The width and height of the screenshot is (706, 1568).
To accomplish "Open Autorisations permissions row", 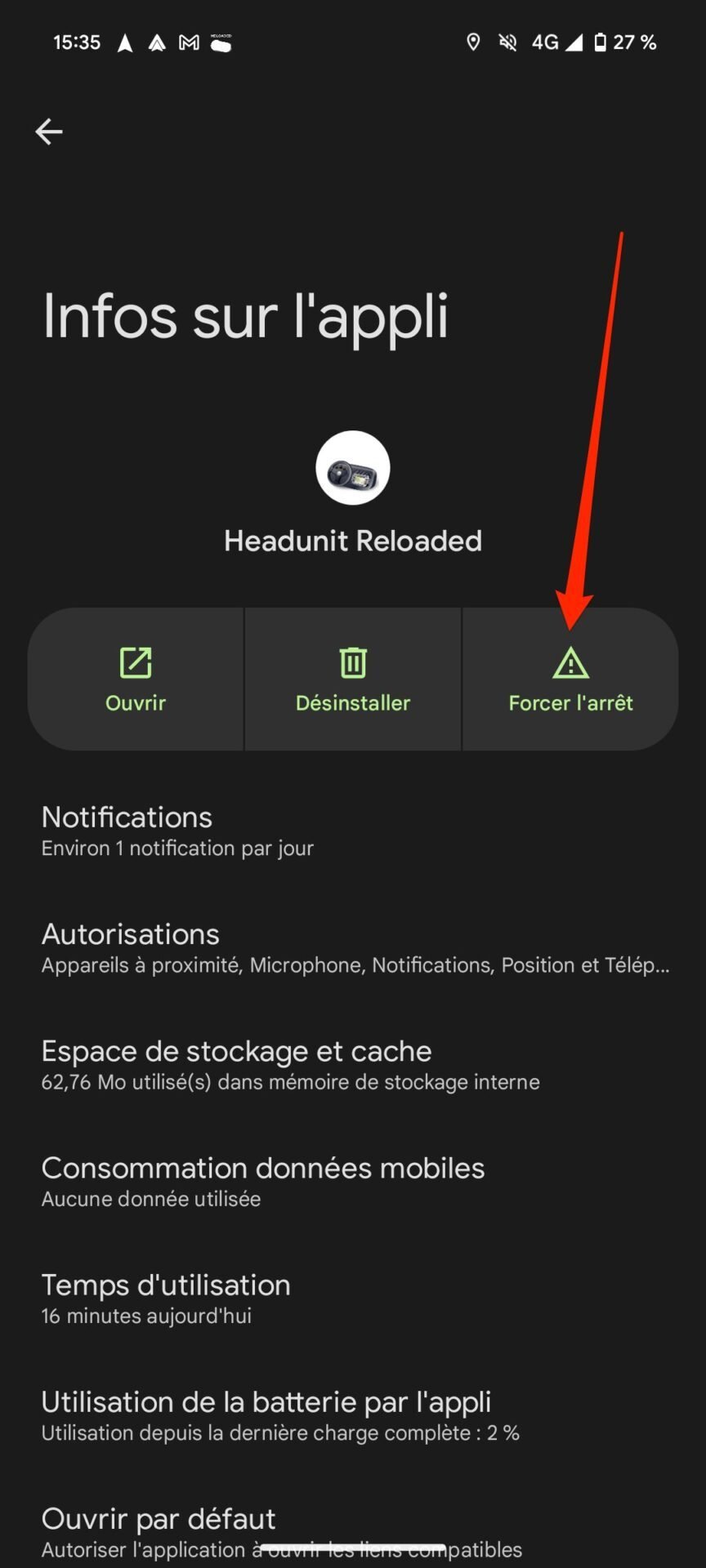I will pos(353,948).
